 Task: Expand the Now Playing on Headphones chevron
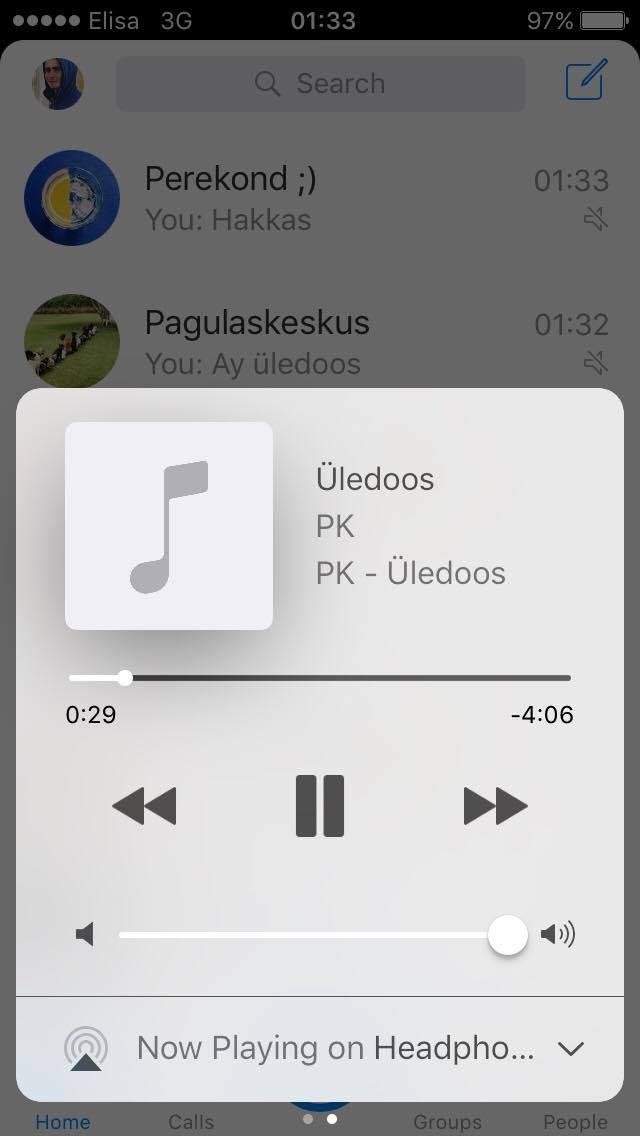571,1049
